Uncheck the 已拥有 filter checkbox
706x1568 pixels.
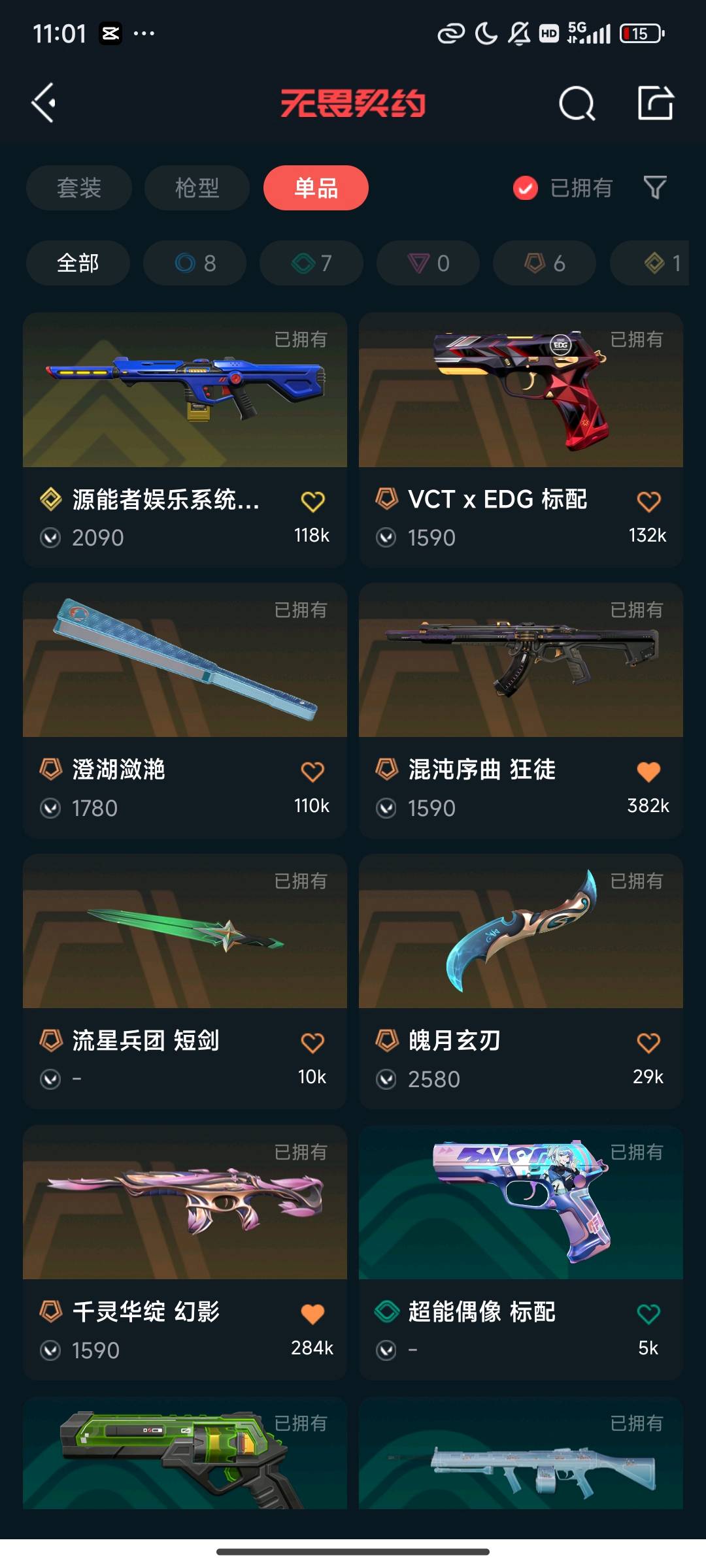(525, 188)
